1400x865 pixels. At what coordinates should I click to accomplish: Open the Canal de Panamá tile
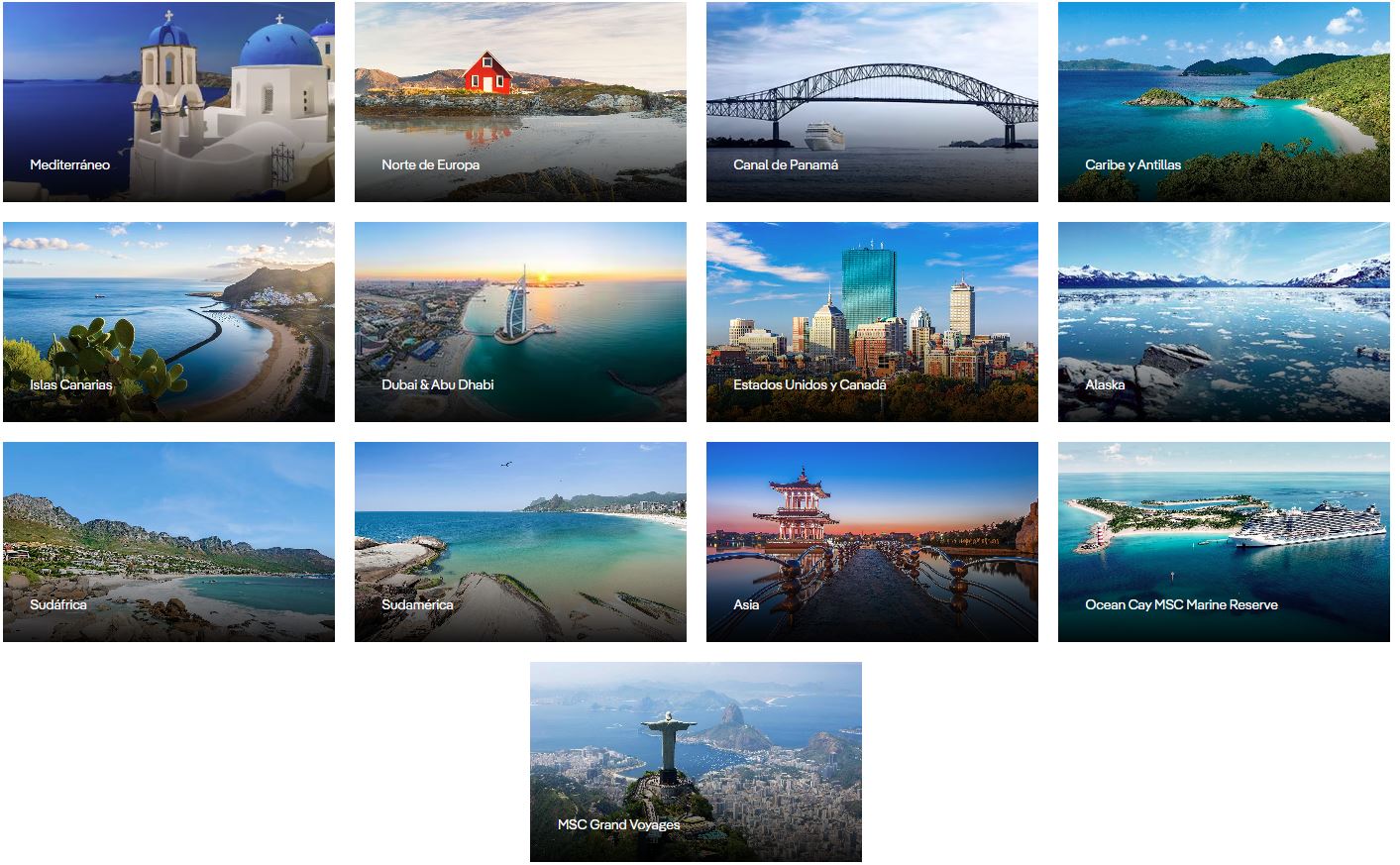872,102
